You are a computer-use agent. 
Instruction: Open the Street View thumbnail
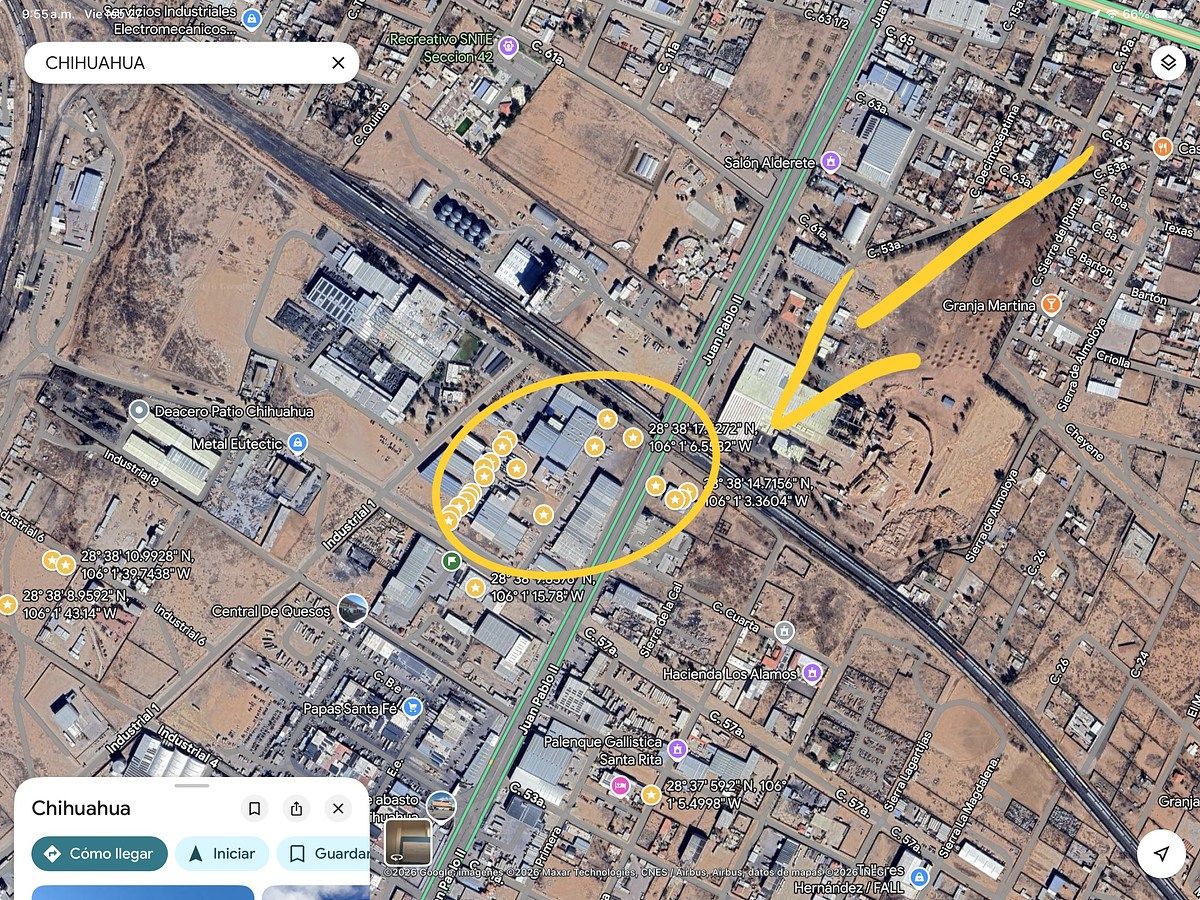point(408,842)
